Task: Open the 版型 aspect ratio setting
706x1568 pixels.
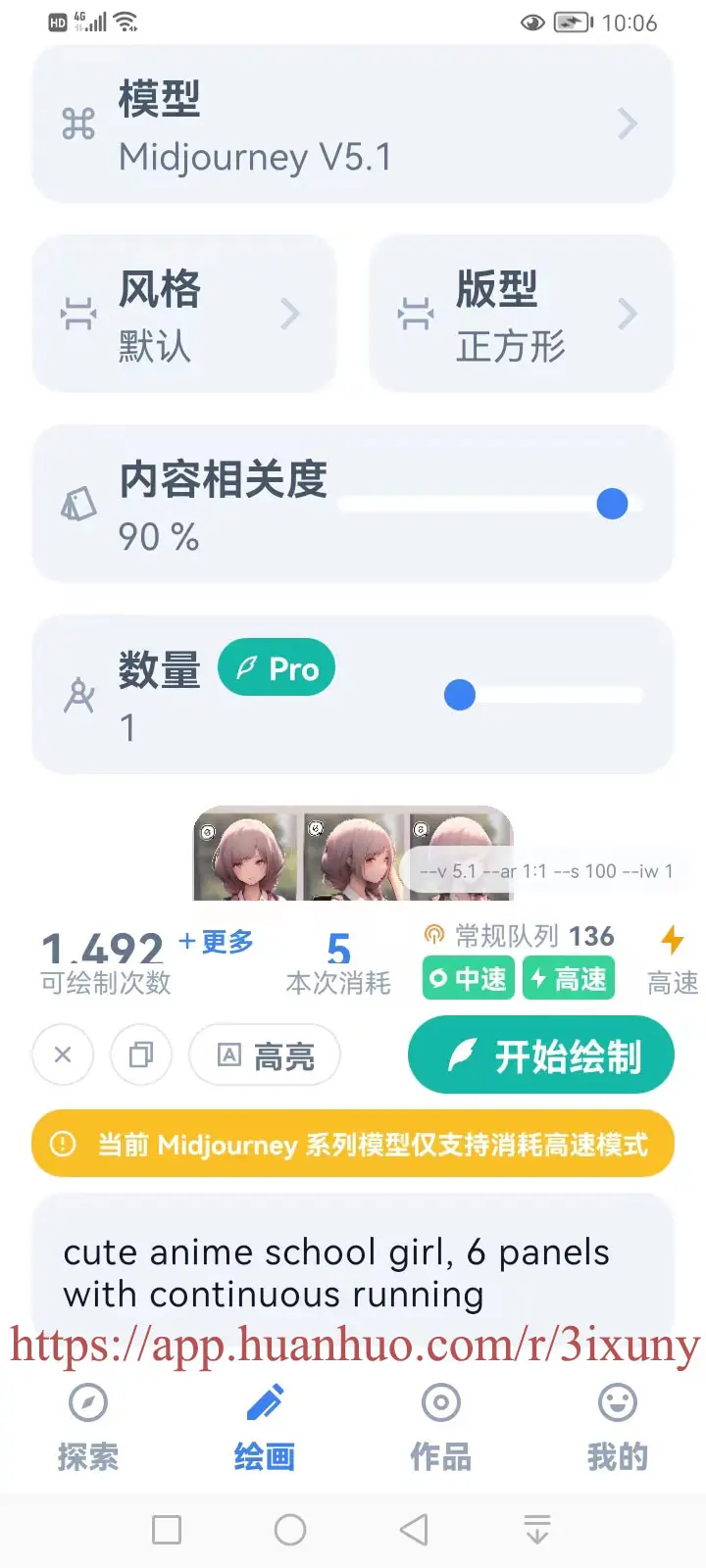Action: (521, 315)
